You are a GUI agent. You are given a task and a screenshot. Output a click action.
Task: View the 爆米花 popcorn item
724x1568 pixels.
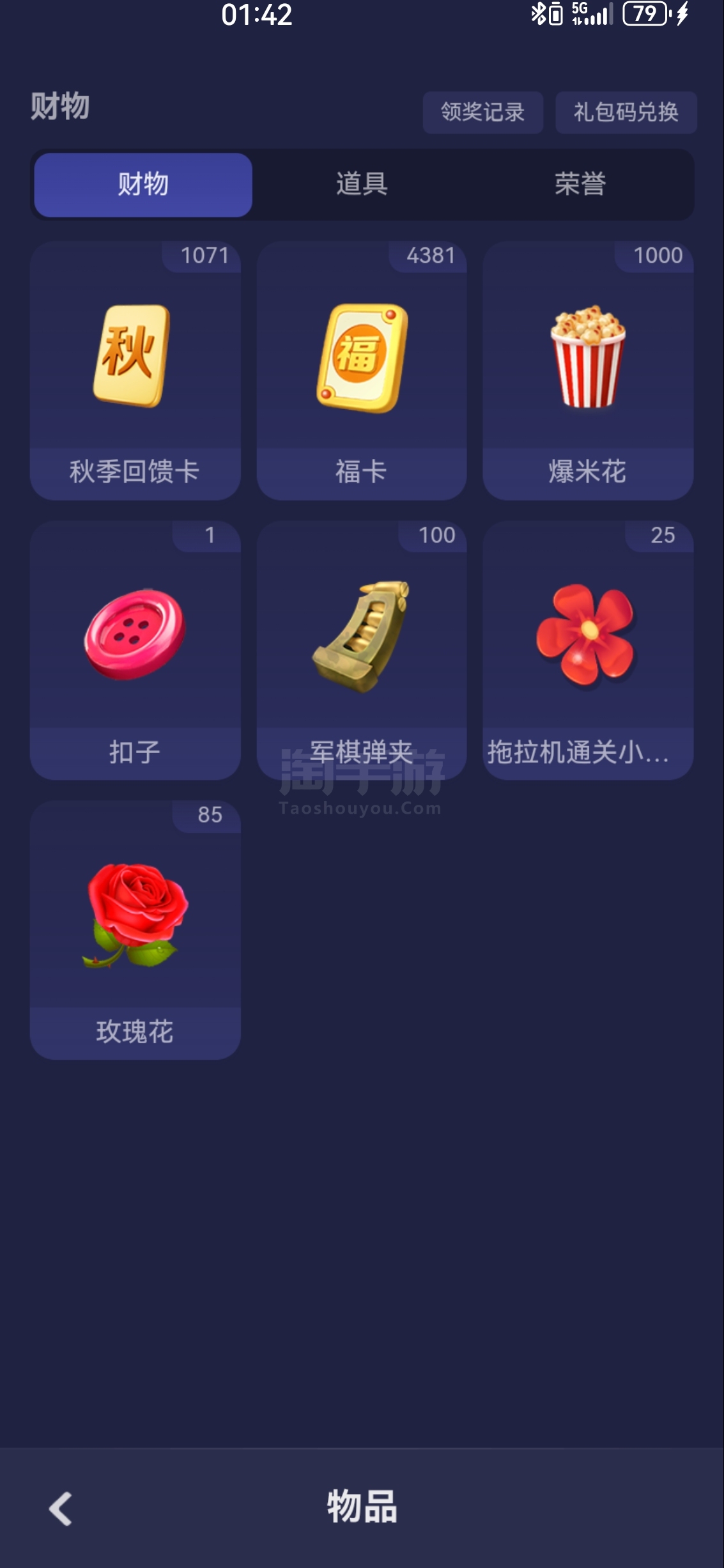coord(588,371)
